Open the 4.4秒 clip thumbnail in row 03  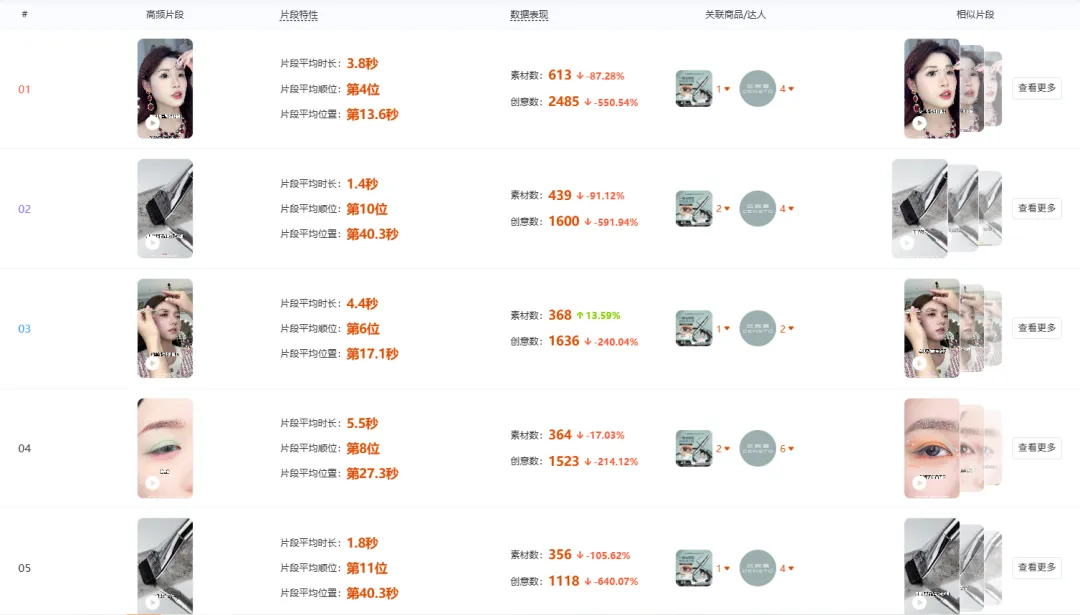click(x=165, y=328)
